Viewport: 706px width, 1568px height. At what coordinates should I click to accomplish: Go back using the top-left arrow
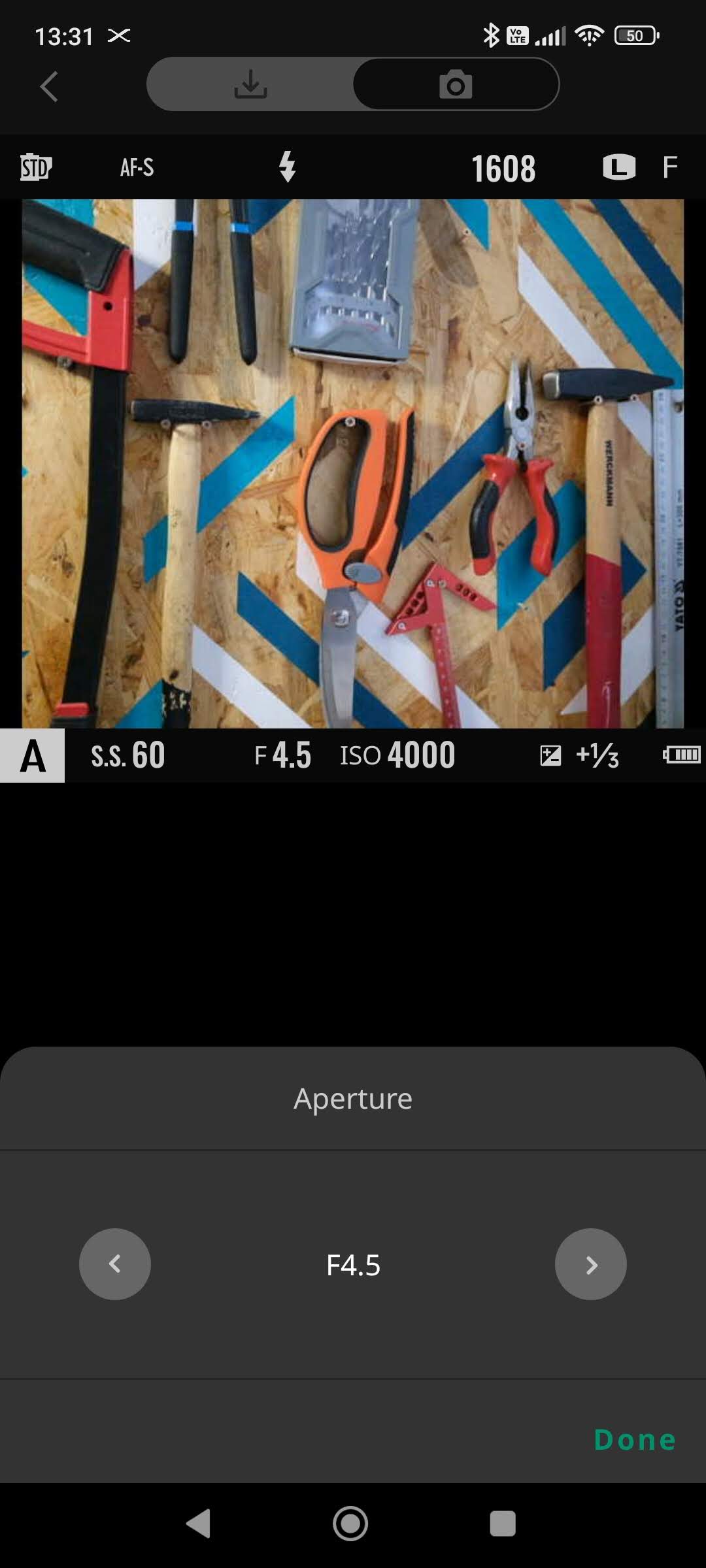49,86
